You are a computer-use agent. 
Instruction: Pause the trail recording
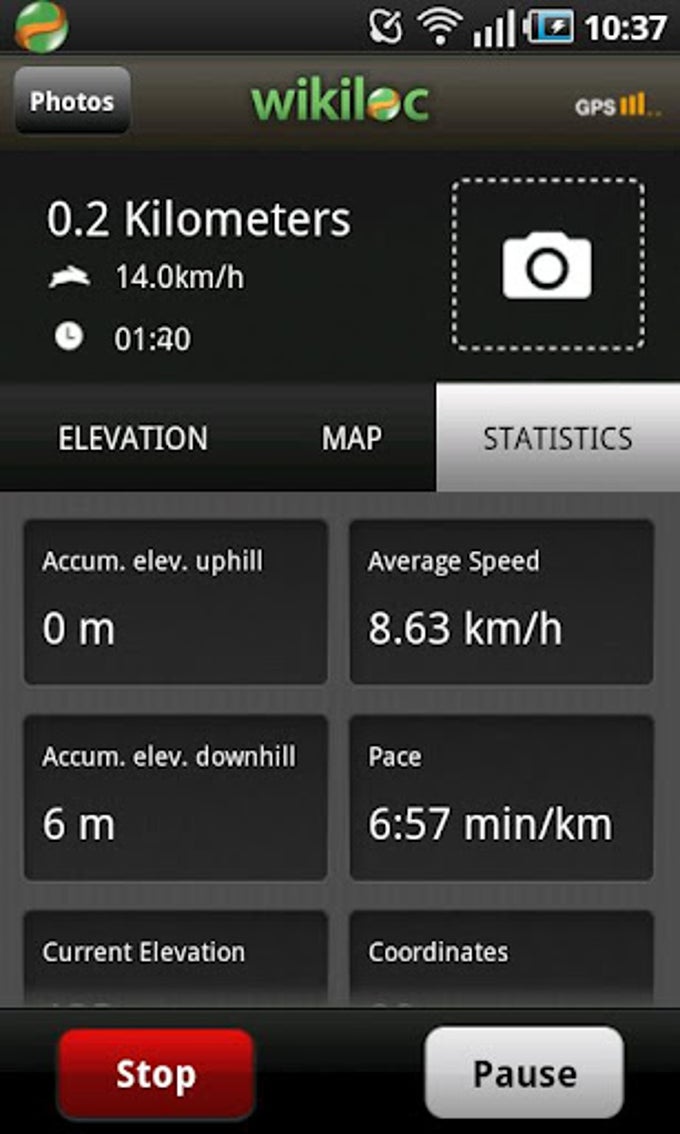[x=524, y=1073]
